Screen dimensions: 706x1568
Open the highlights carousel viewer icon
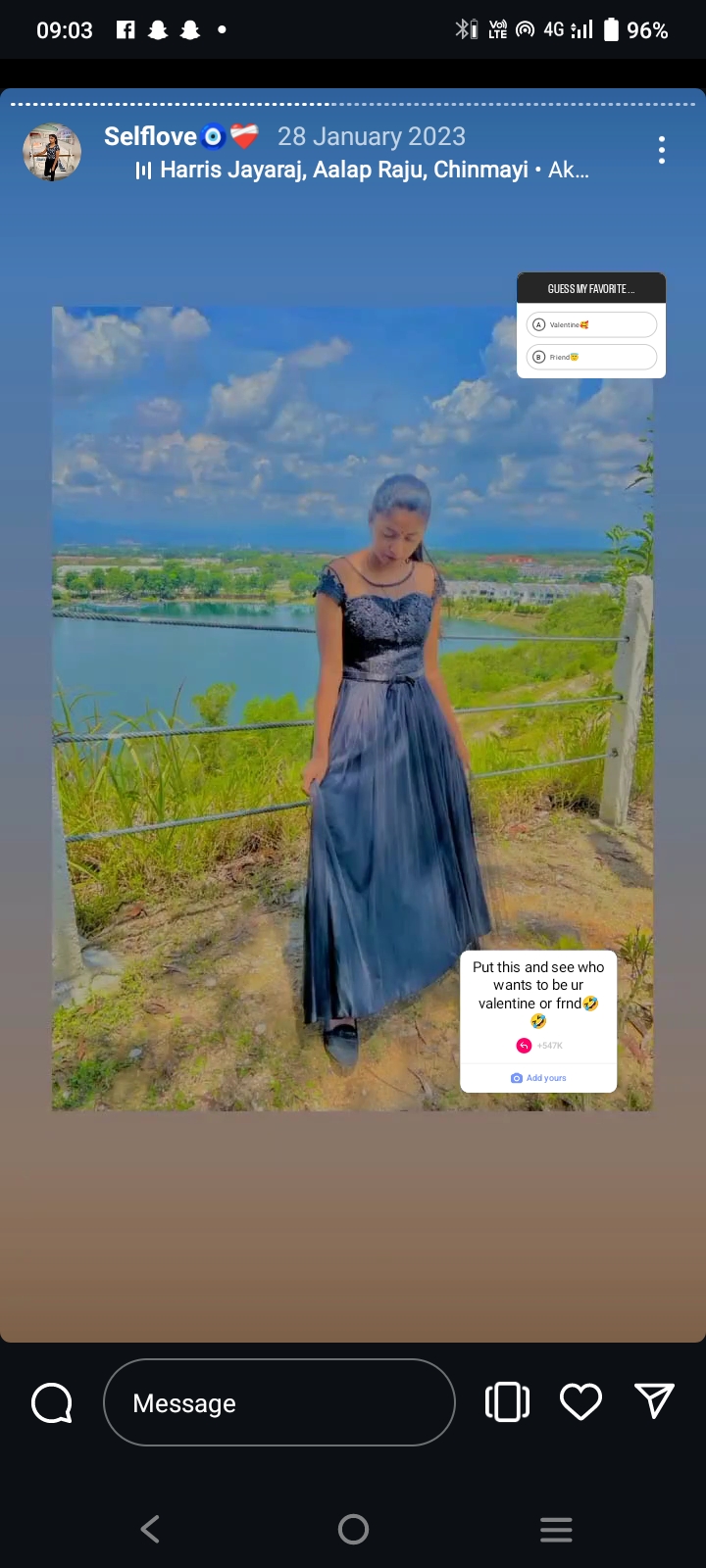pos(507,1401)
